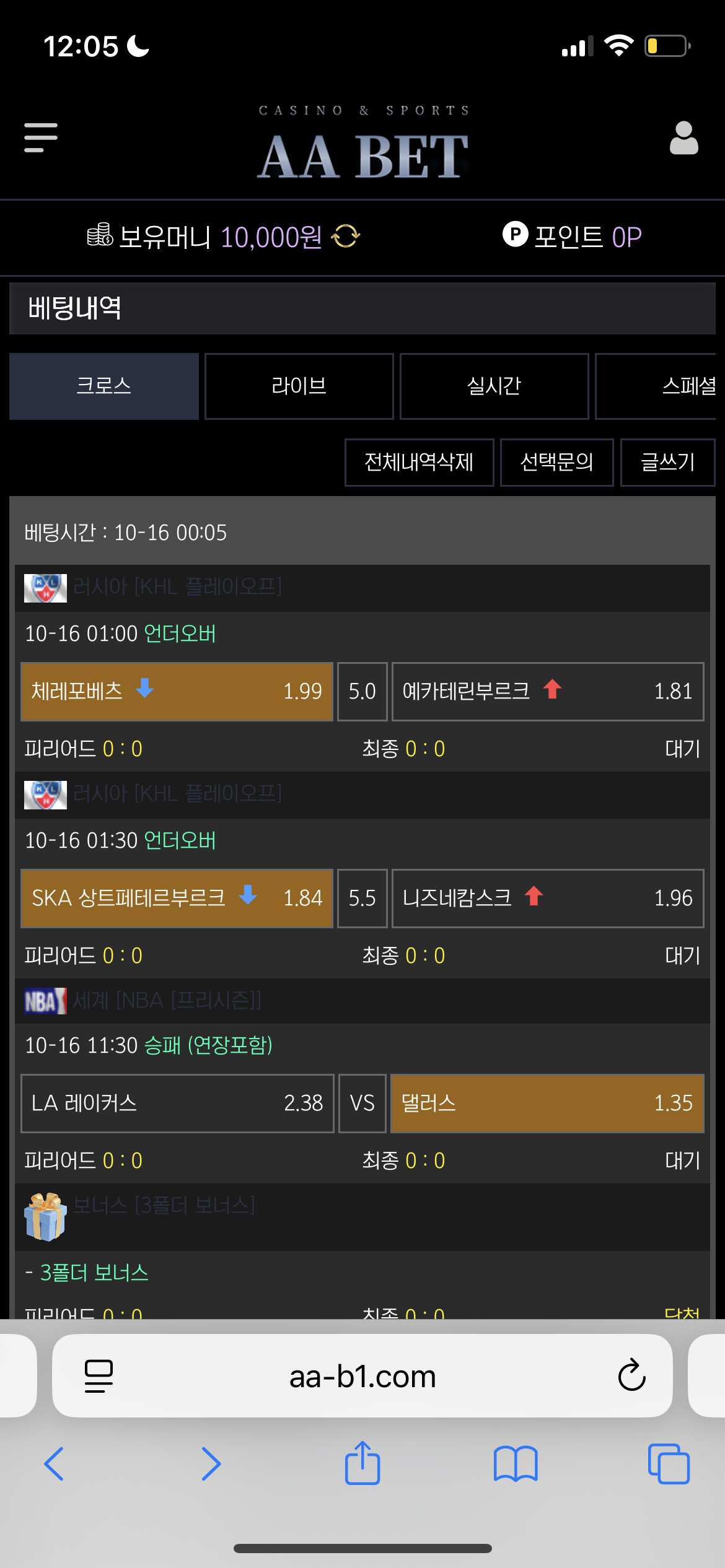Tap the 선택문의 button
This screenshot has height=1568, width=725.
556,463
